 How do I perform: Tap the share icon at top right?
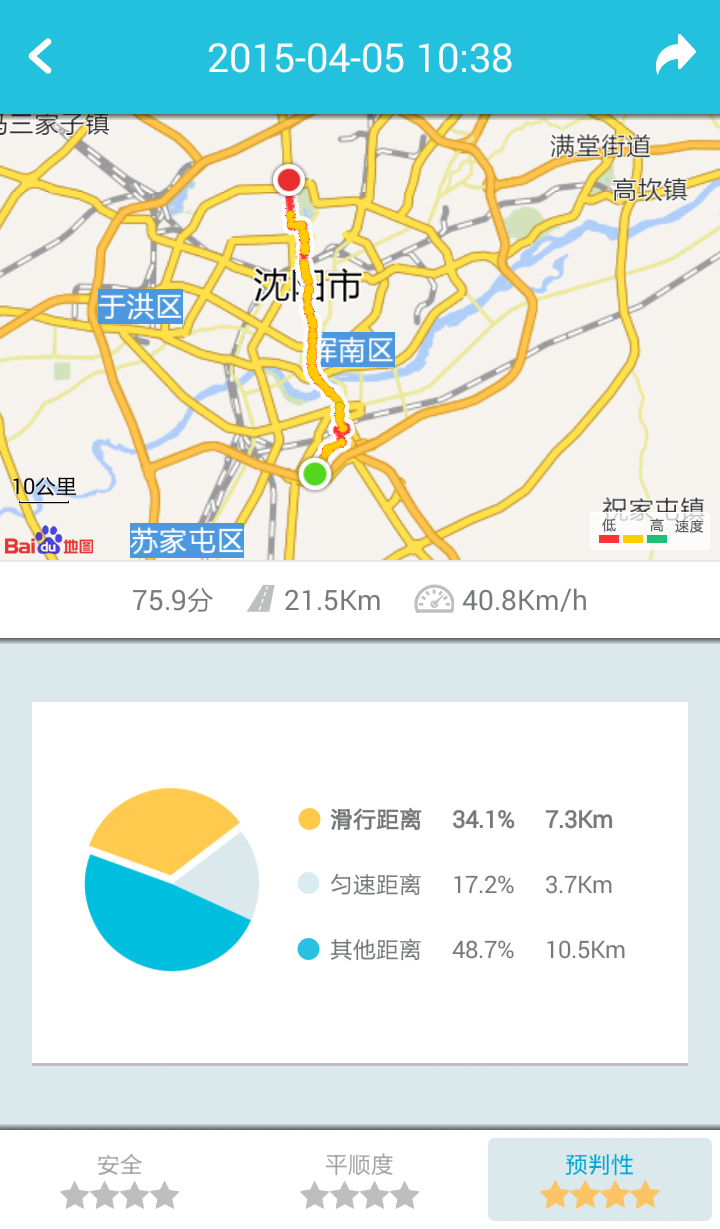(676, 55)
